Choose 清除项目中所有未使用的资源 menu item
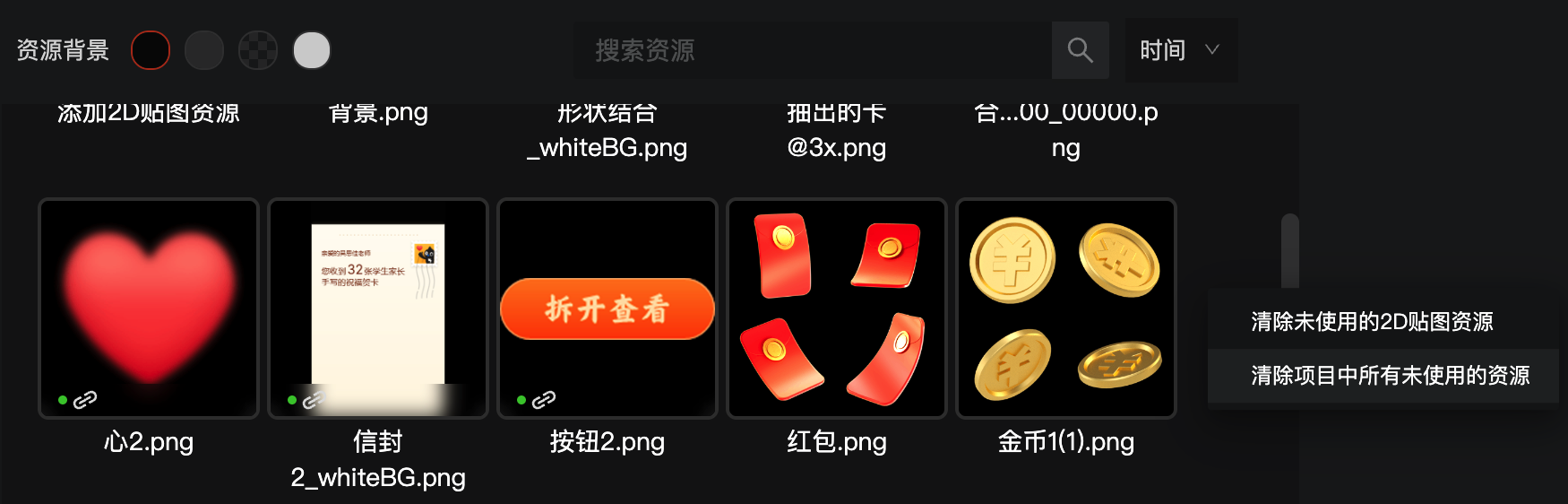Image resolution: width=1568 pixels, height=504 pixels. tap(1390, 376)
